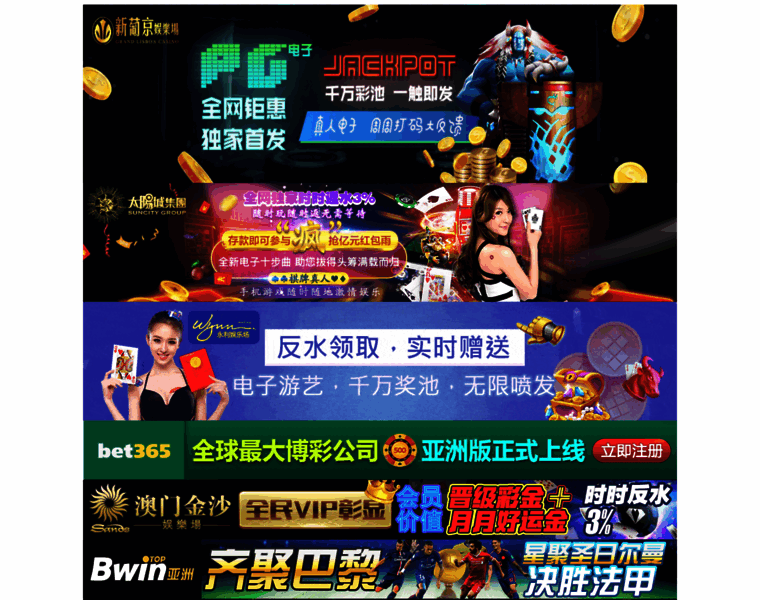This screenshot has width=760, height=600.
Task: Open the bet365 banner
Action: (x=380, y=451)
